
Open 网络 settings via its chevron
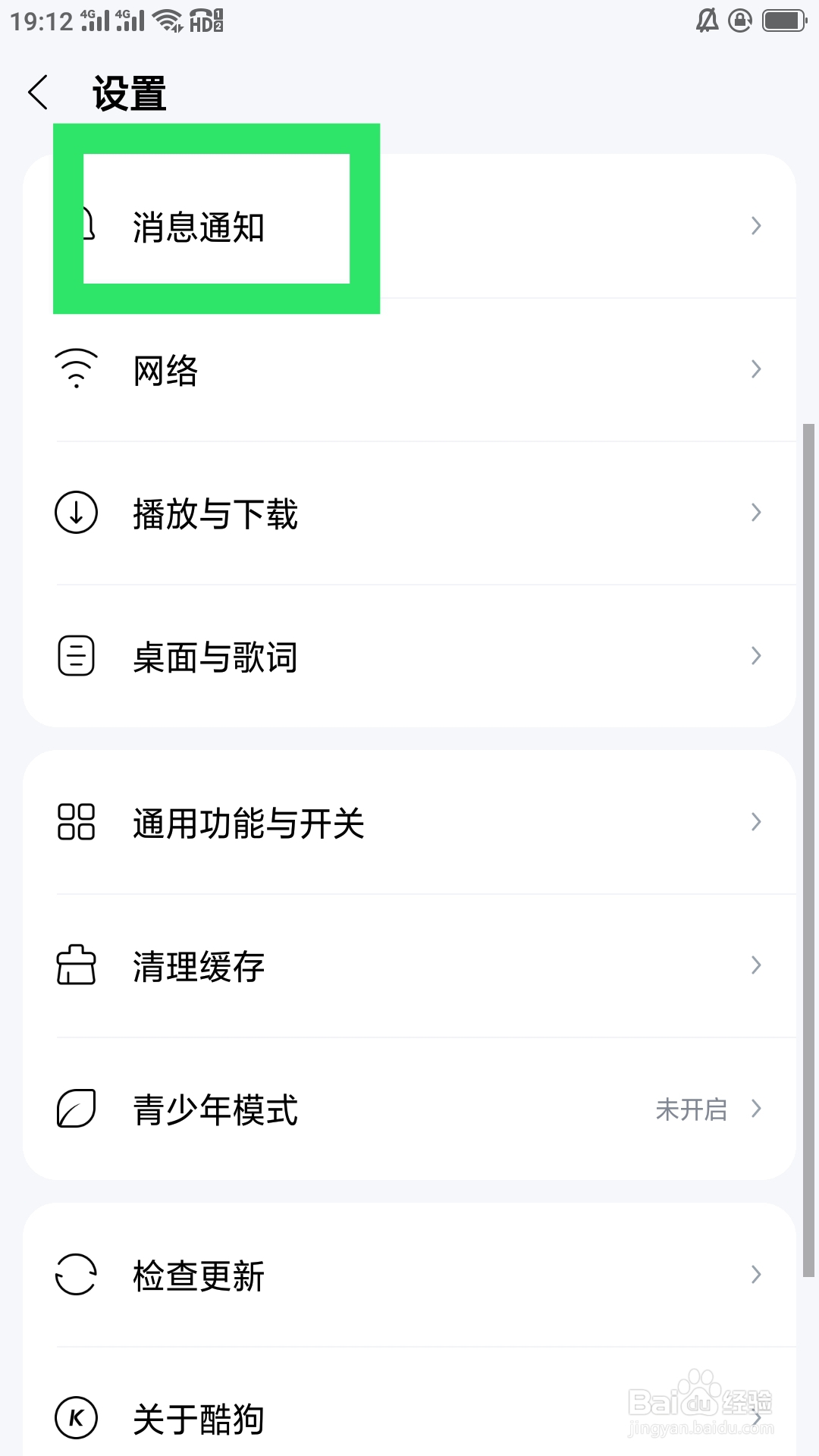tap(756, 369)
